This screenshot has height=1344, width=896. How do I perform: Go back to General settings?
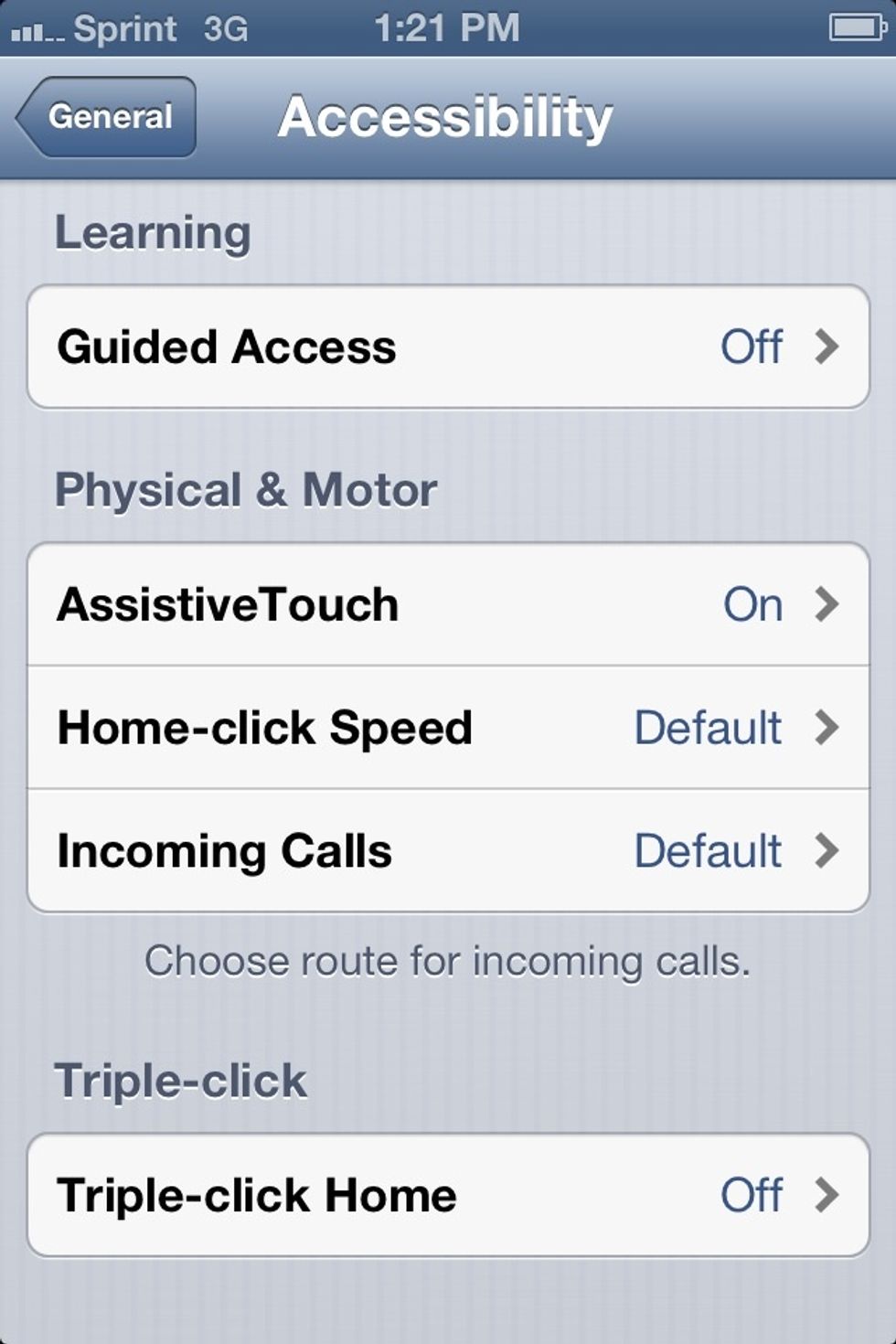107,117
